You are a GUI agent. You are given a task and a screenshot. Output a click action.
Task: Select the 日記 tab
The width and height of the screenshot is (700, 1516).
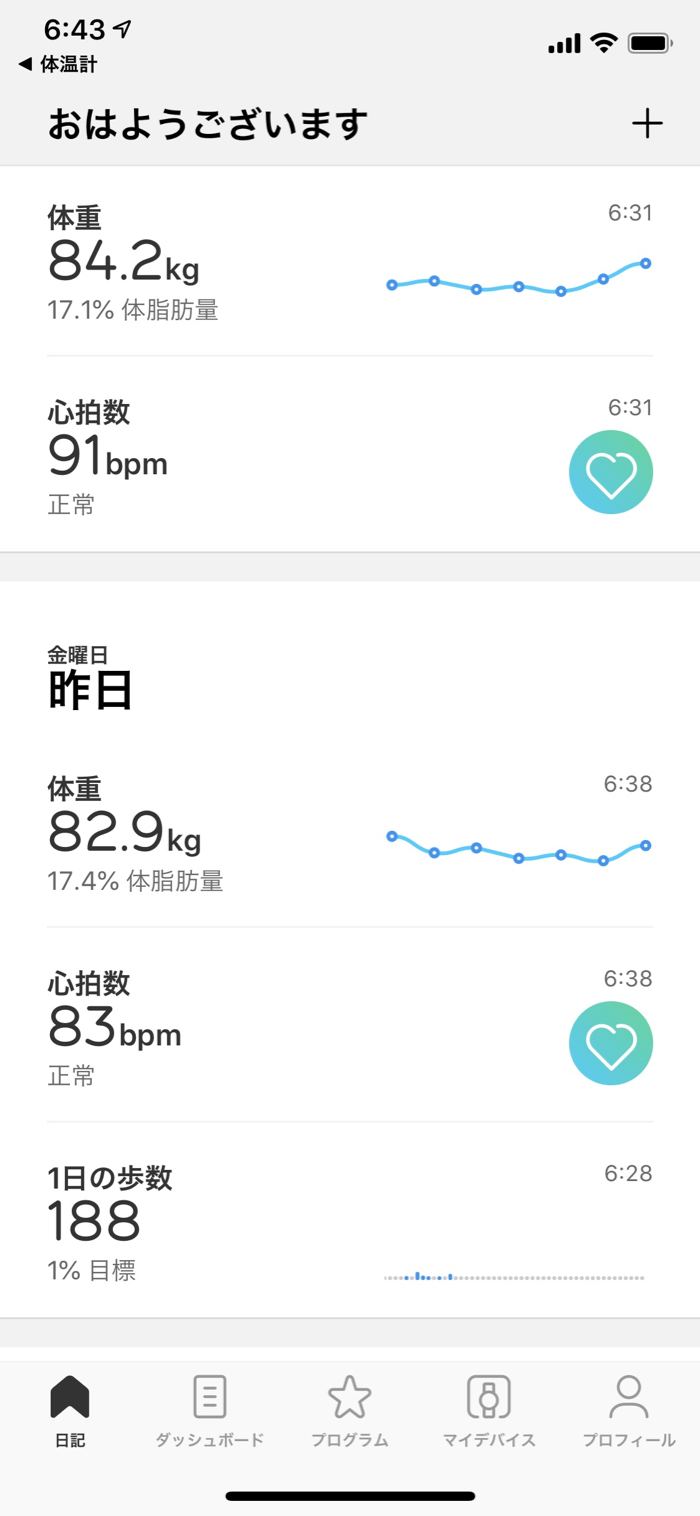(70, 1411)
